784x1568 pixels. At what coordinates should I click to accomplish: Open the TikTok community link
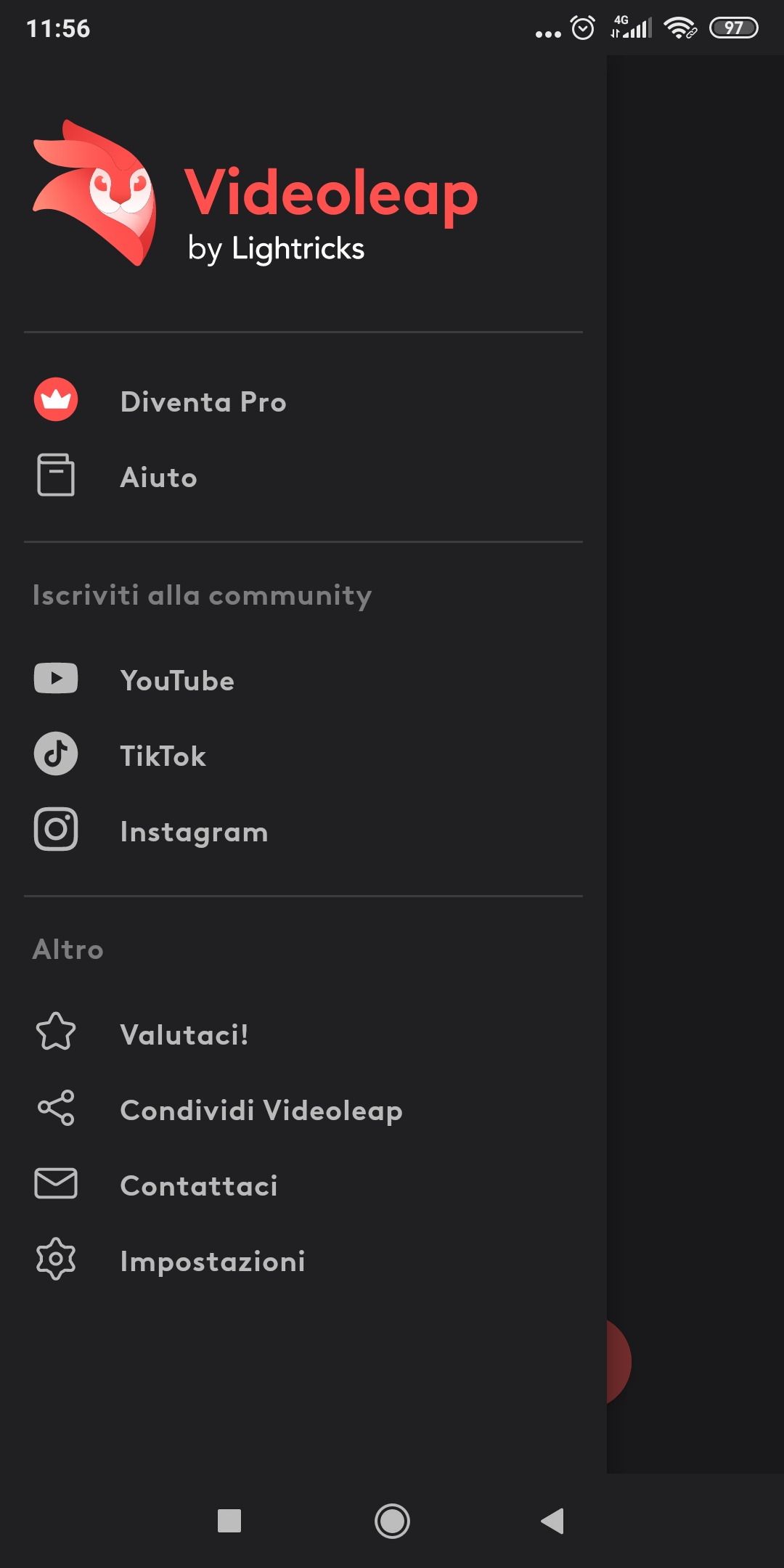[x=303, y=755]
